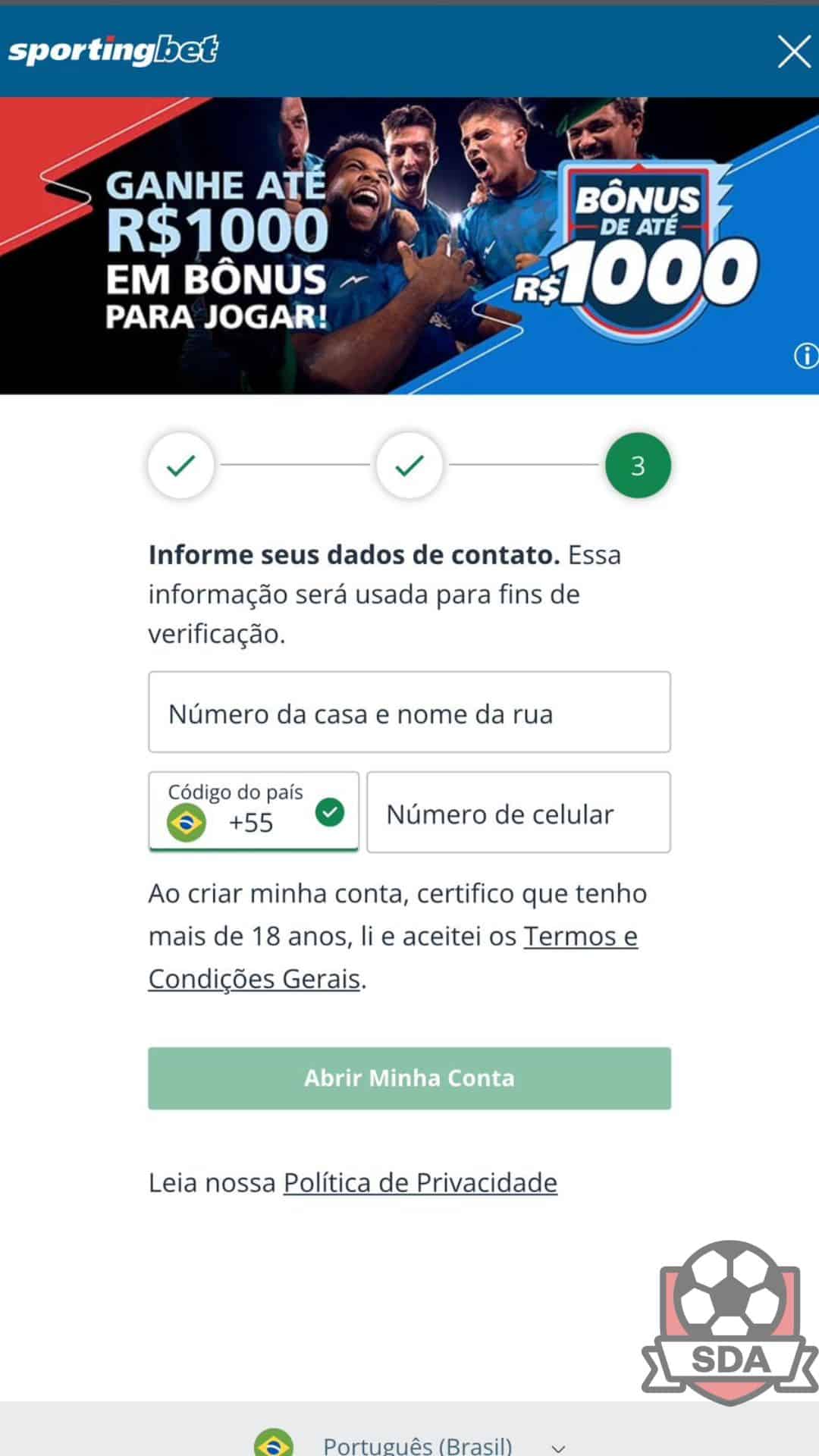819x1456 pixels.
Task: Close the registration form
Action: coord(793,52)
